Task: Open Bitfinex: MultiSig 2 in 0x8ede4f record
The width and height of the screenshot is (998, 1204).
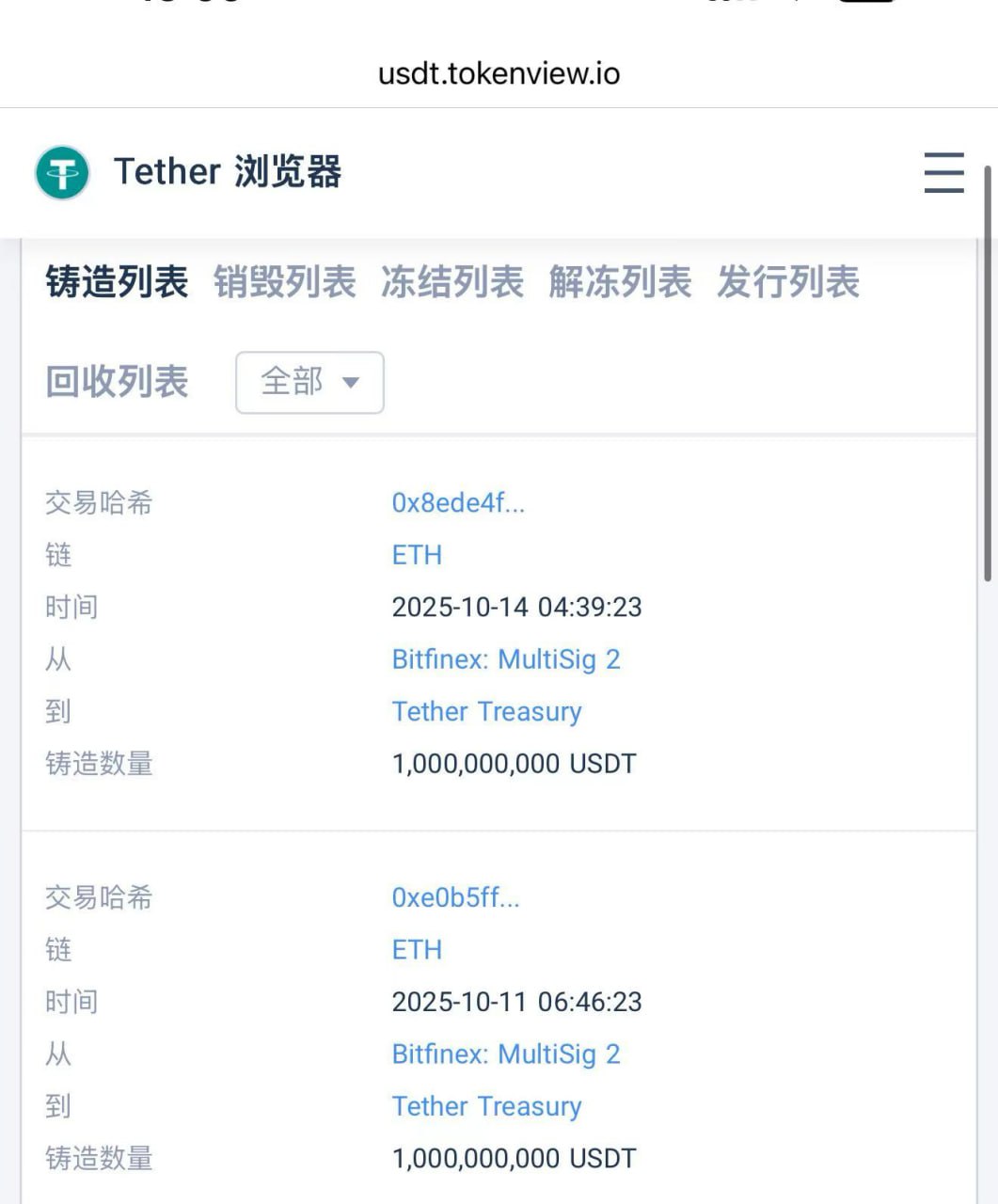Action: click(x=506, y=659)
